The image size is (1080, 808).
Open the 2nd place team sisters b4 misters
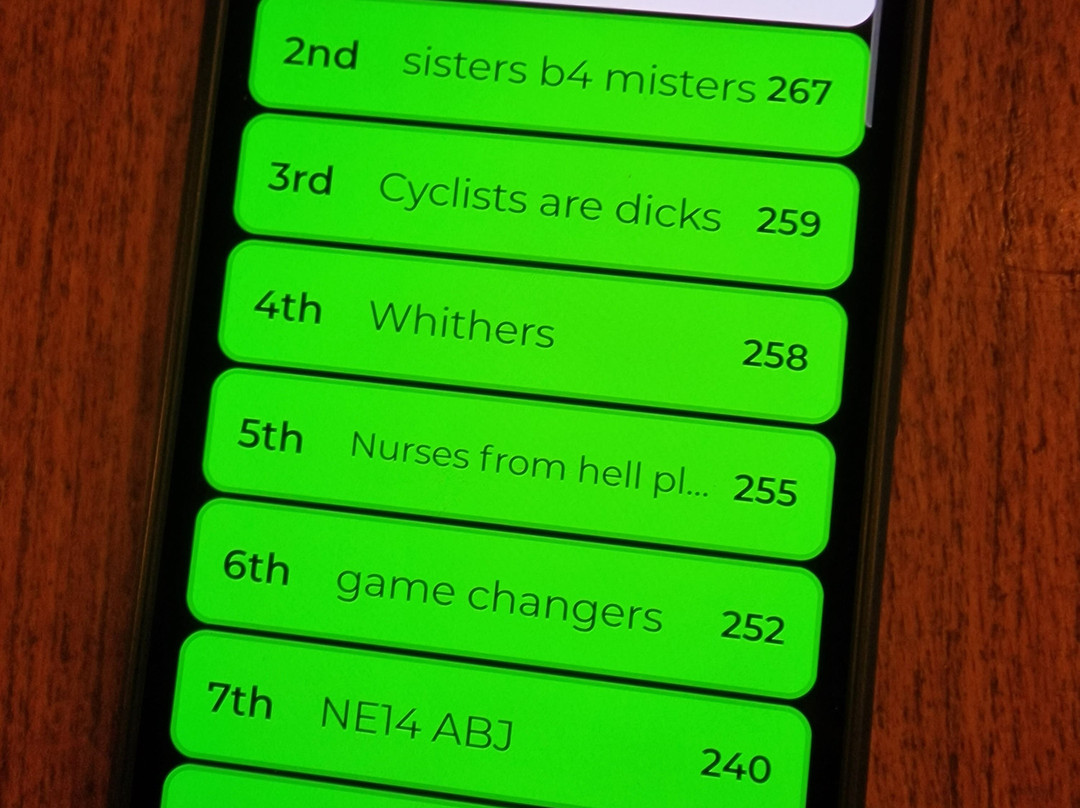(558, 74)
